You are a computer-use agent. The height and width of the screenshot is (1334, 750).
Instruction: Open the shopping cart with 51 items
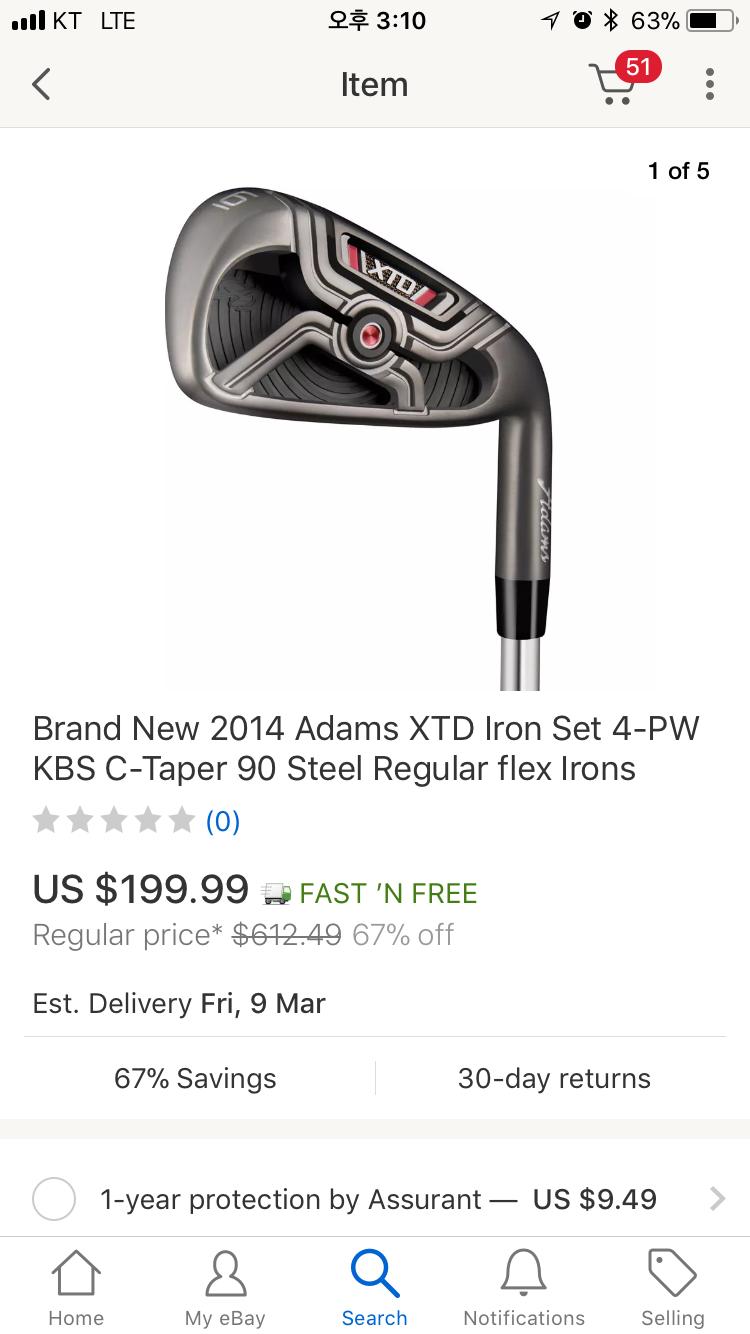pyautogui.click(x=624, y=80)
